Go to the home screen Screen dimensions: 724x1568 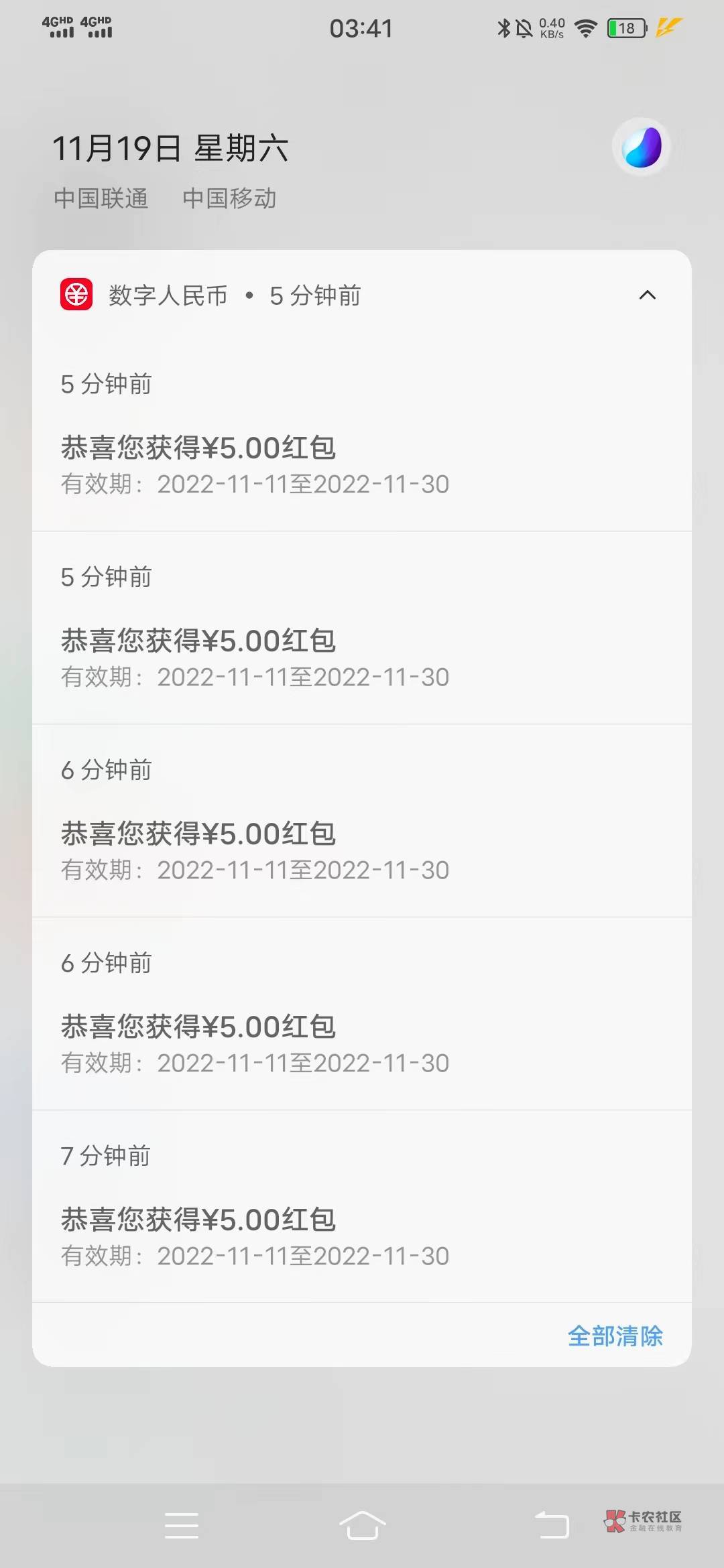pos(362,1525)
